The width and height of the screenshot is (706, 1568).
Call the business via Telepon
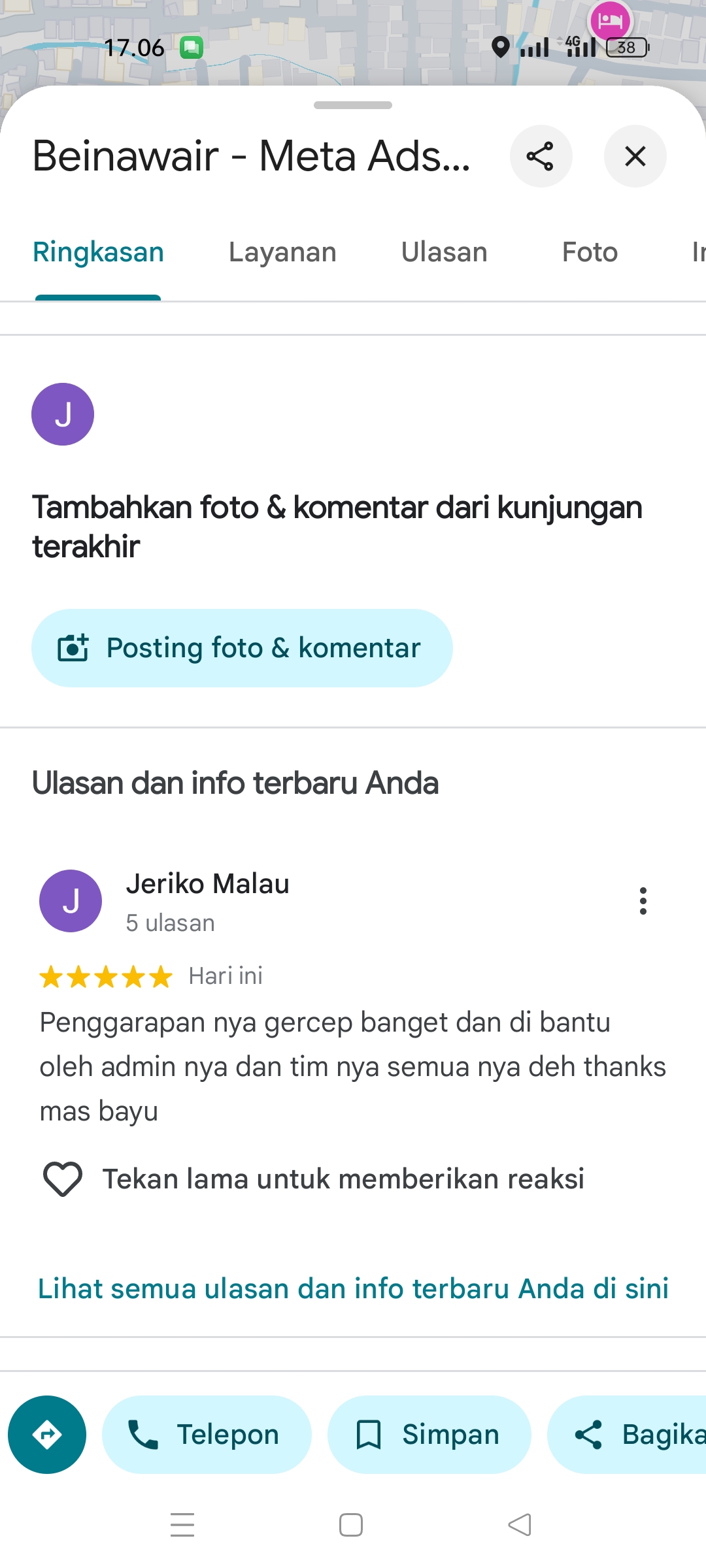[207, 1435]
